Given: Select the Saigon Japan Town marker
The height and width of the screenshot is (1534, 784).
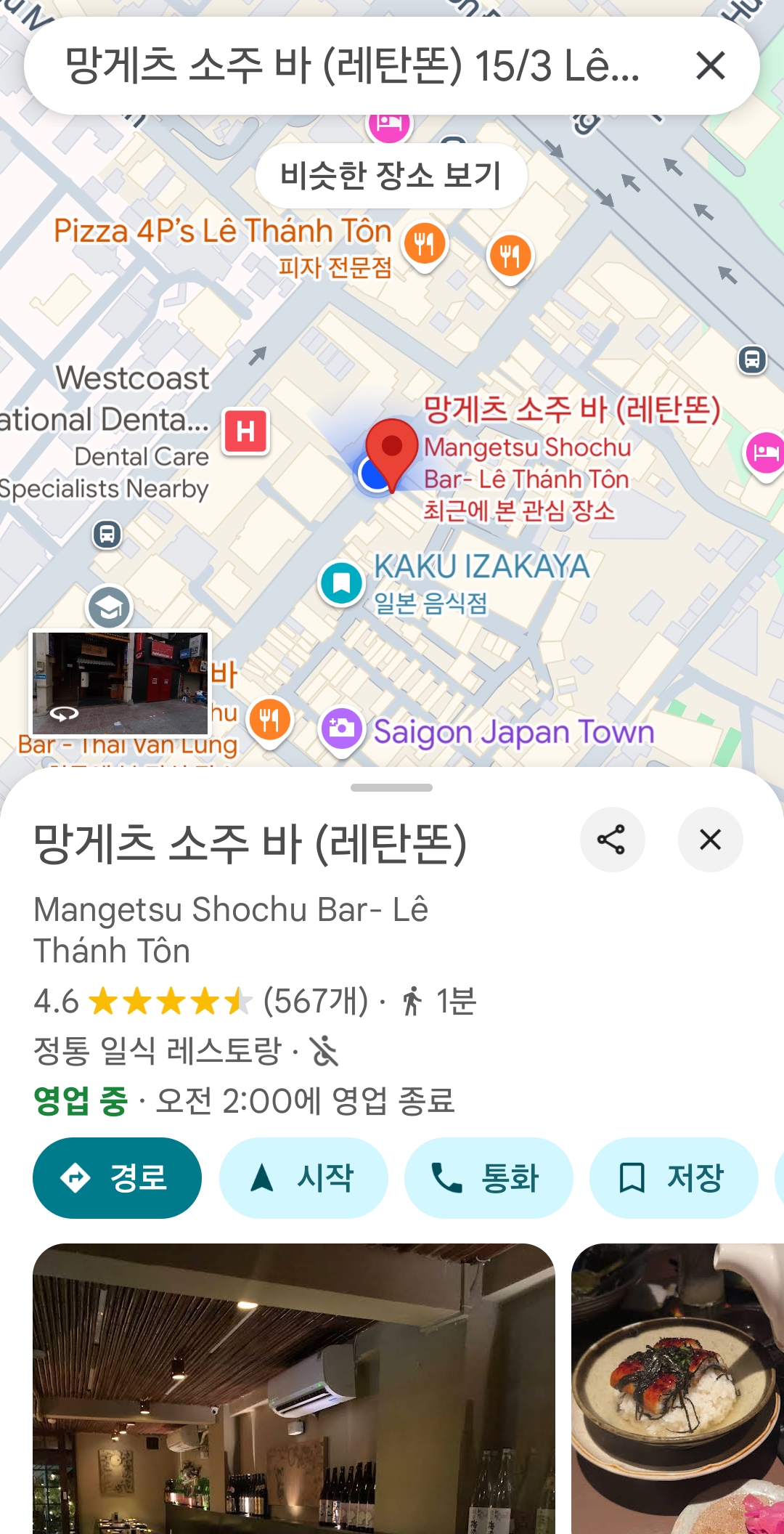Looking at the screenshot, I should 342,729.
